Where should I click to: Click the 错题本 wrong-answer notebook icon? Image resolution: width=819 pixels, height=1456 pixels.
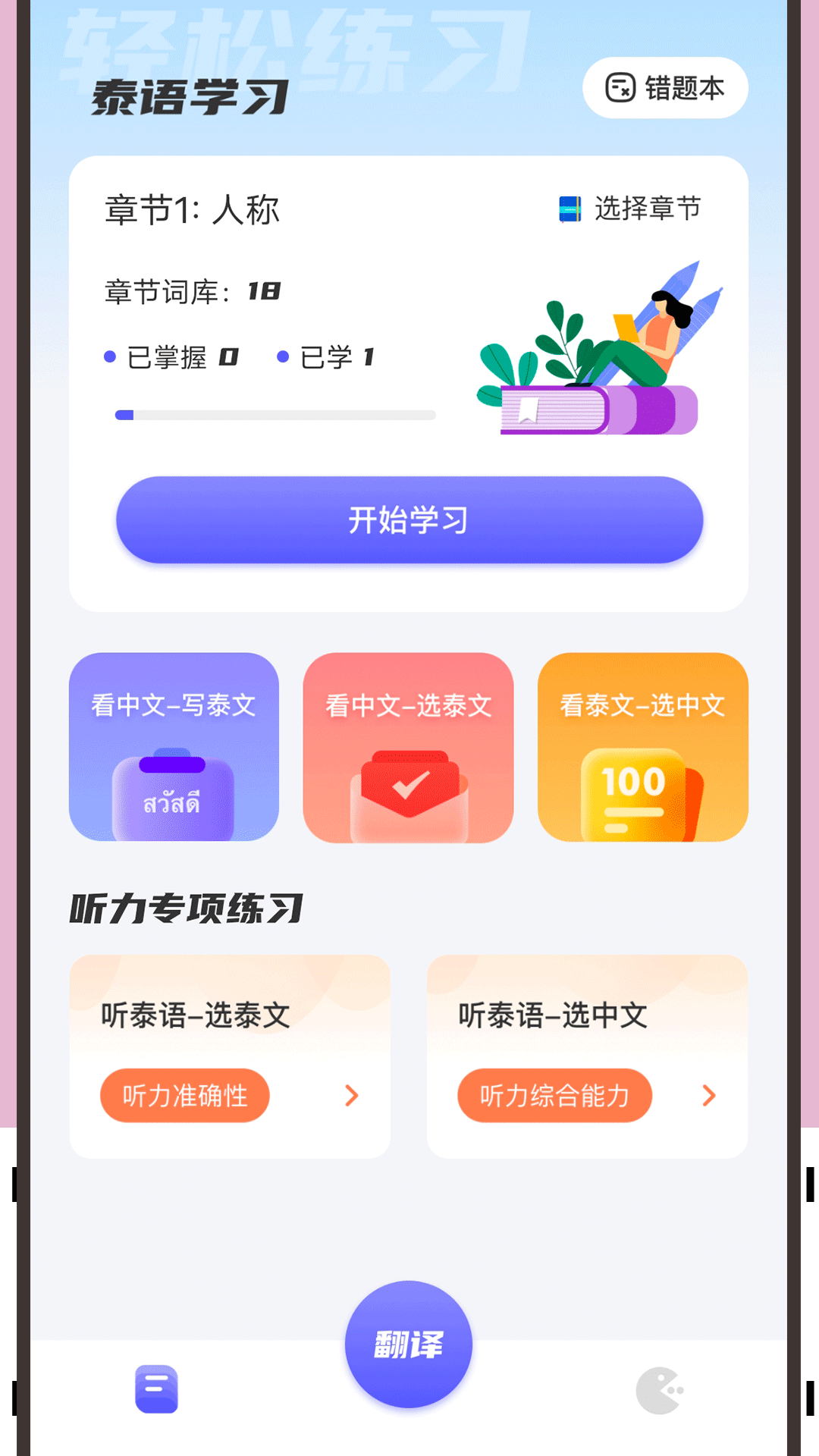[618, 87]
